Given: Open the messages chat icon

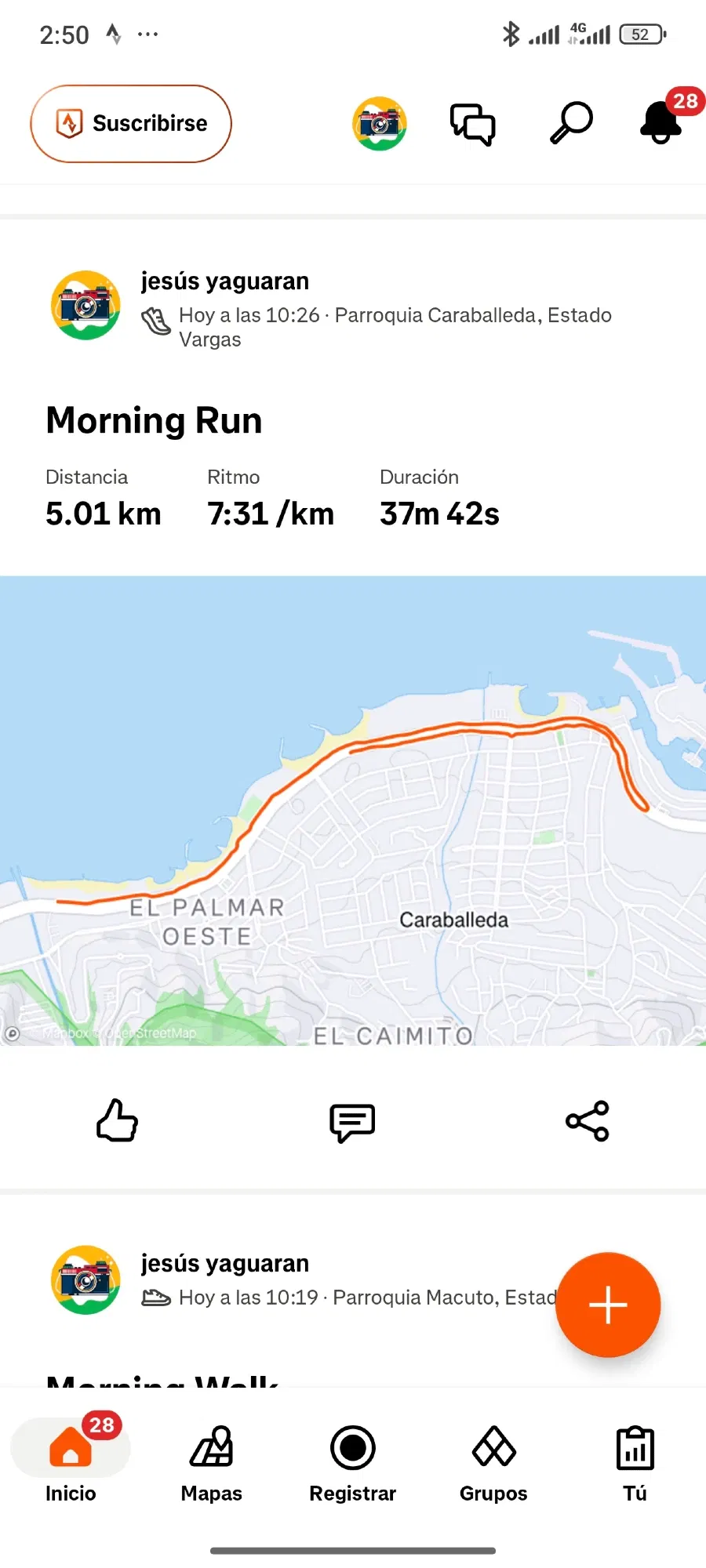Looking at the screenshot, I should tap(472, 124).
